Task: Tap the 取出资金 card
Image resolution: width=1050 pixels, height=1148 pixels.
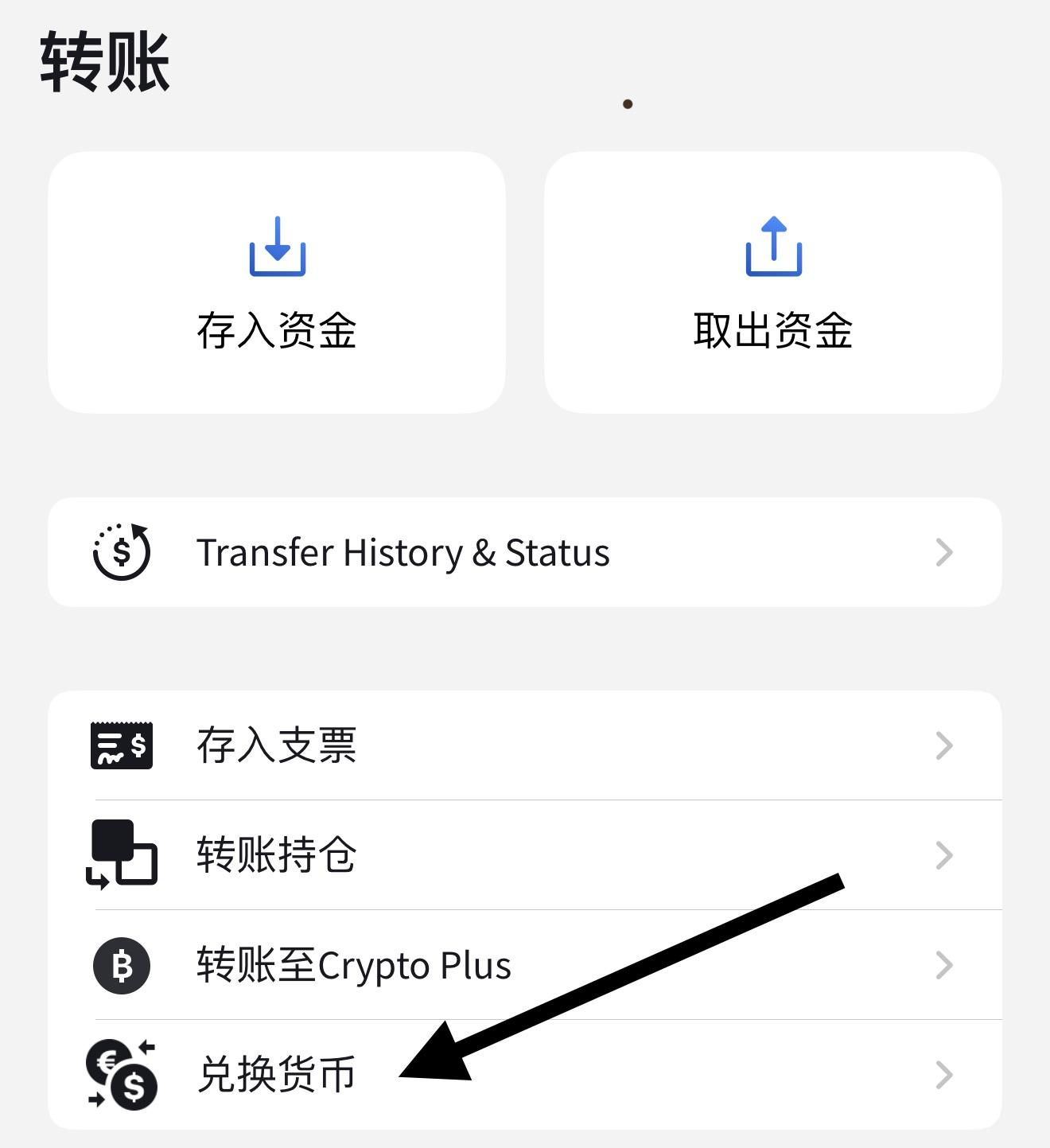Action: point(772,282)
